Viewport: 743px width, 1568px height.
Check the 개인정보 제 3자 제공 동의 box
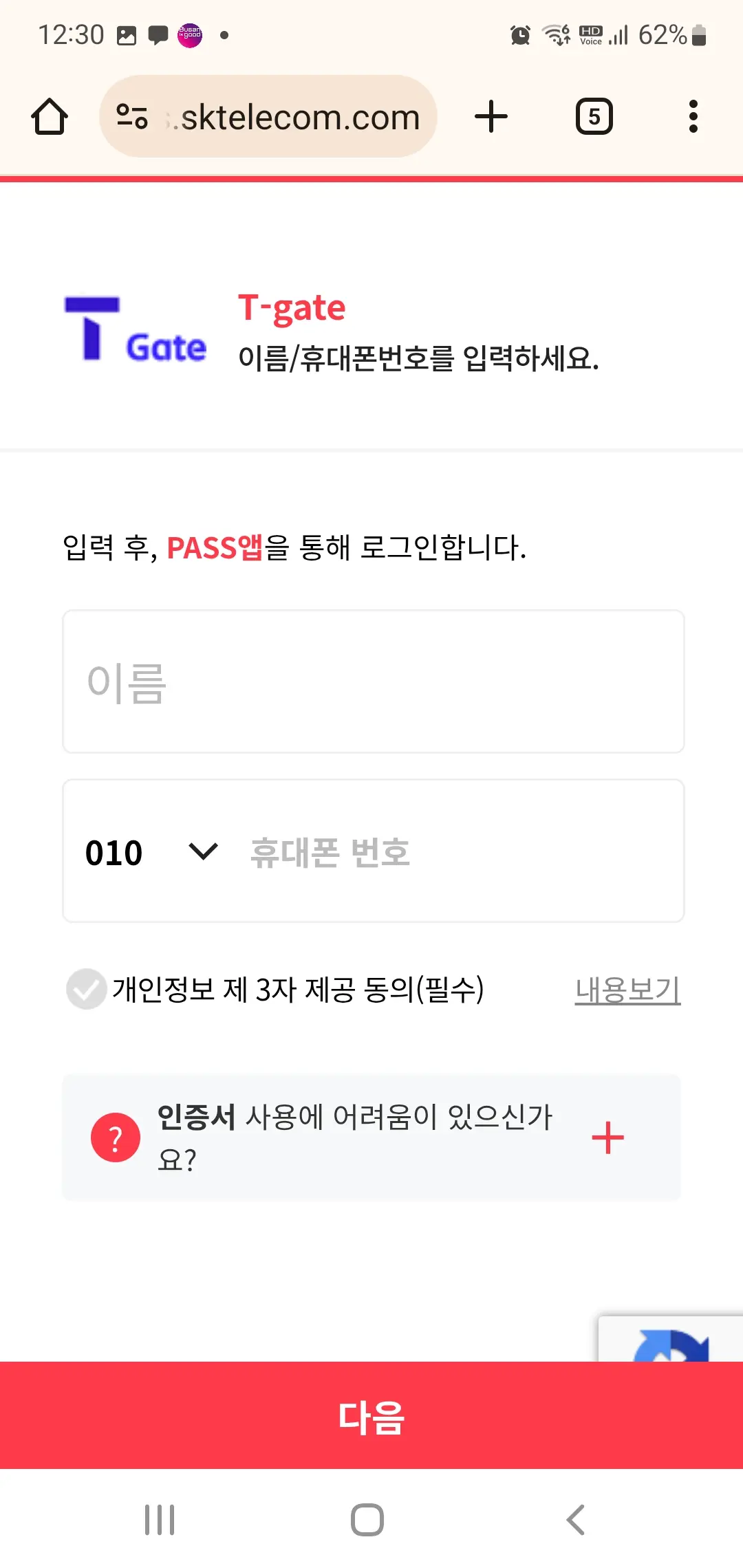click(87, 989)
